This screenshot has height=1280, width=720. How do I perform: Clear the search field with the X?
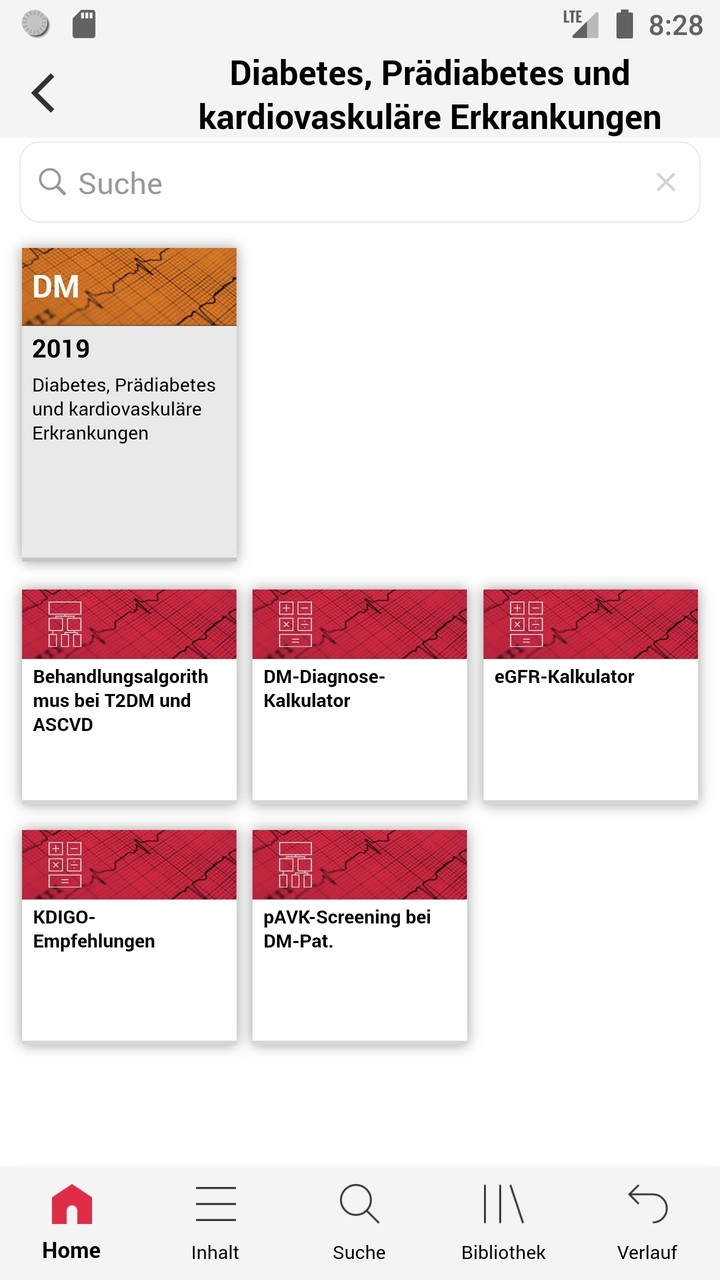666,182
